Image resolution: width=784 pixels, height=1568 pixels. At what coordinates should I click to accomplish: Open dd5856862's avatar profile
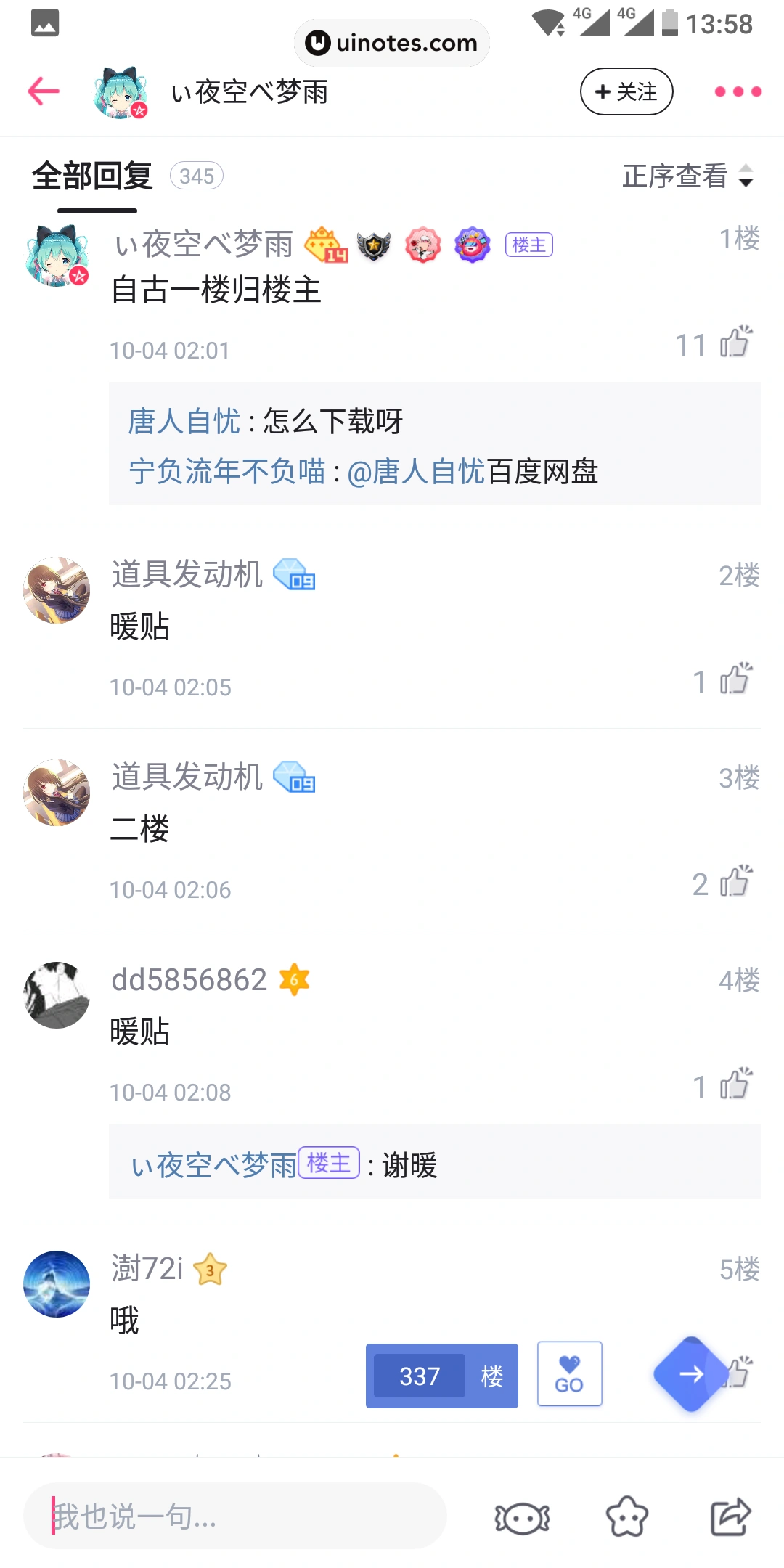click(57, 995)
